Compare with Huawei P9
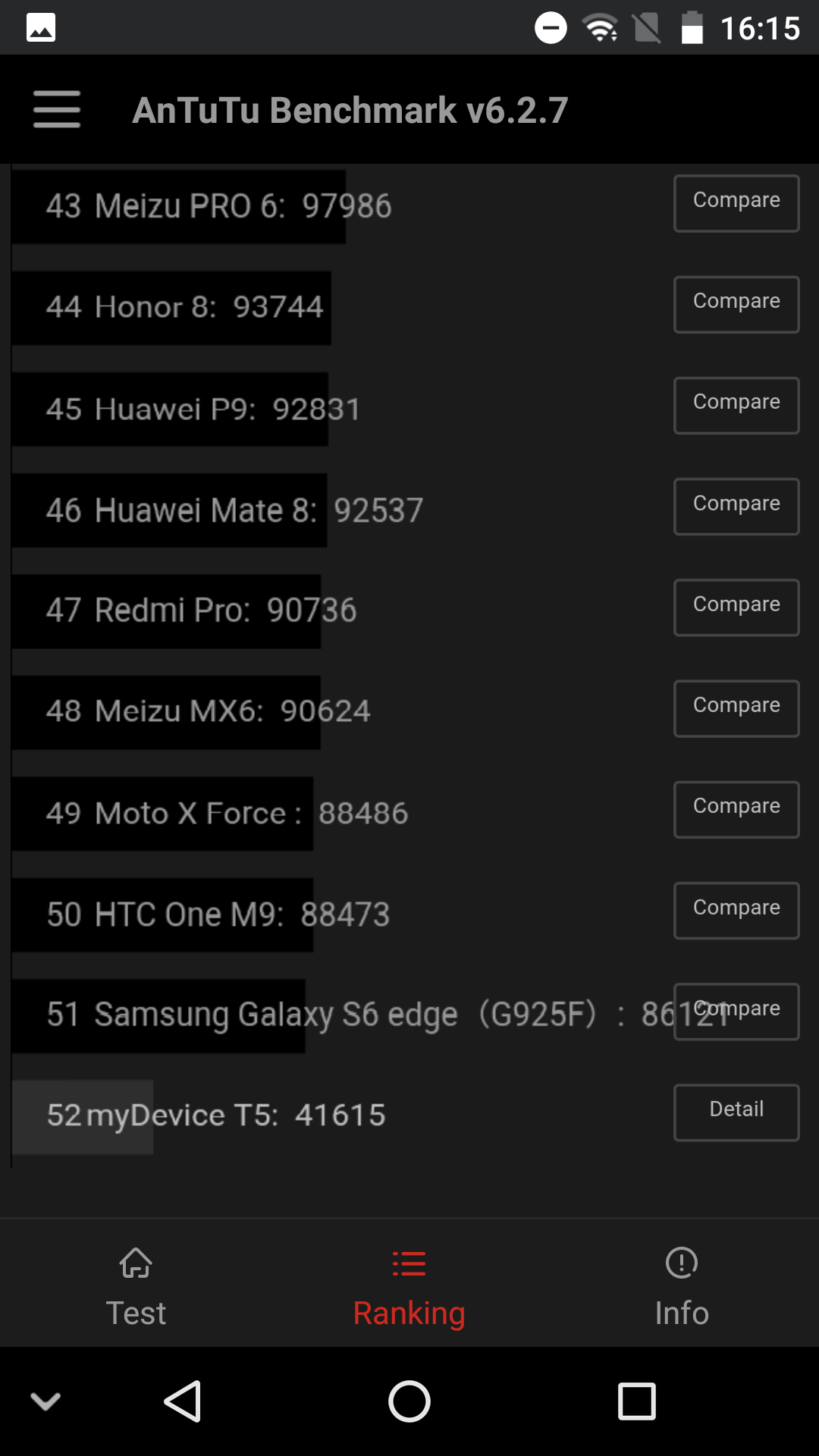Image resolution: width=819 pixels, height=1456 pixels. tap(736, 405)
